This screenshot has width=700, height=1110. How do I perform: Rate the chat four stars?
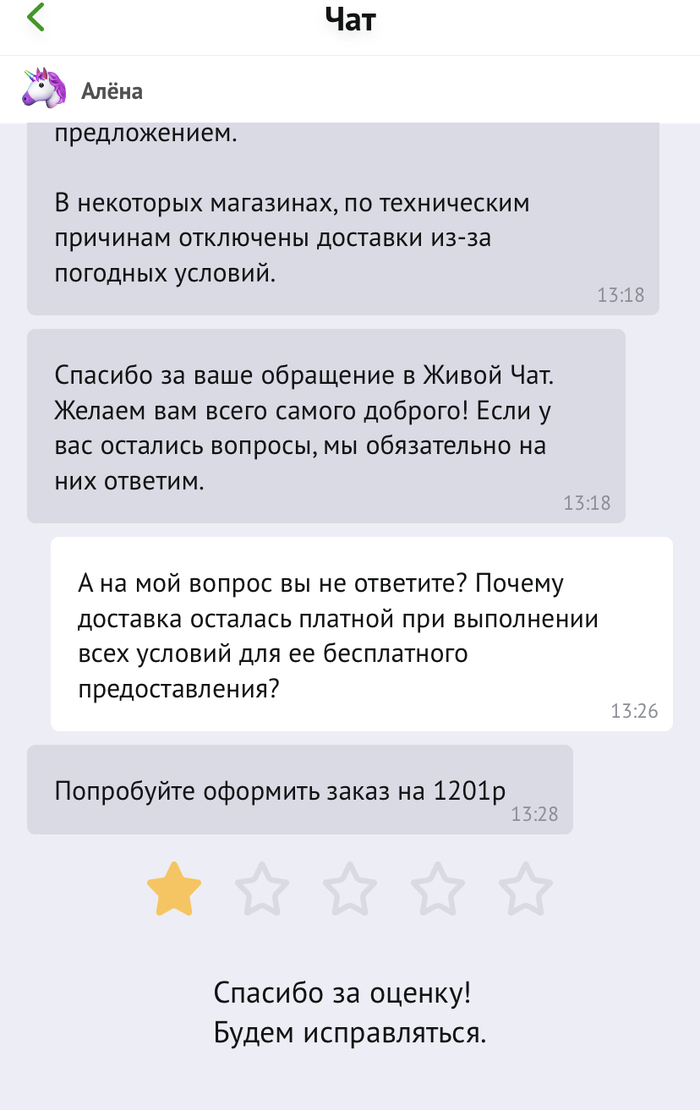click(x=438, y=889)
